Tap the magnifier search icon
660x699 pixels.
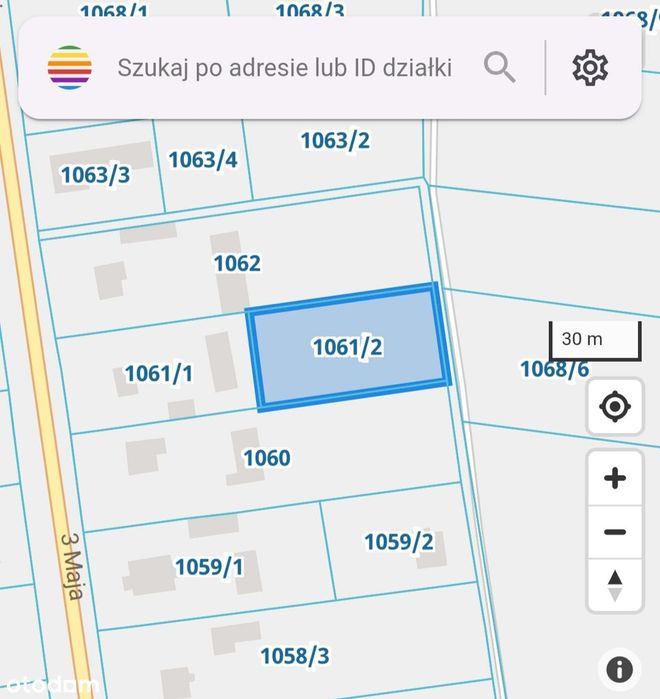(500, 68)
